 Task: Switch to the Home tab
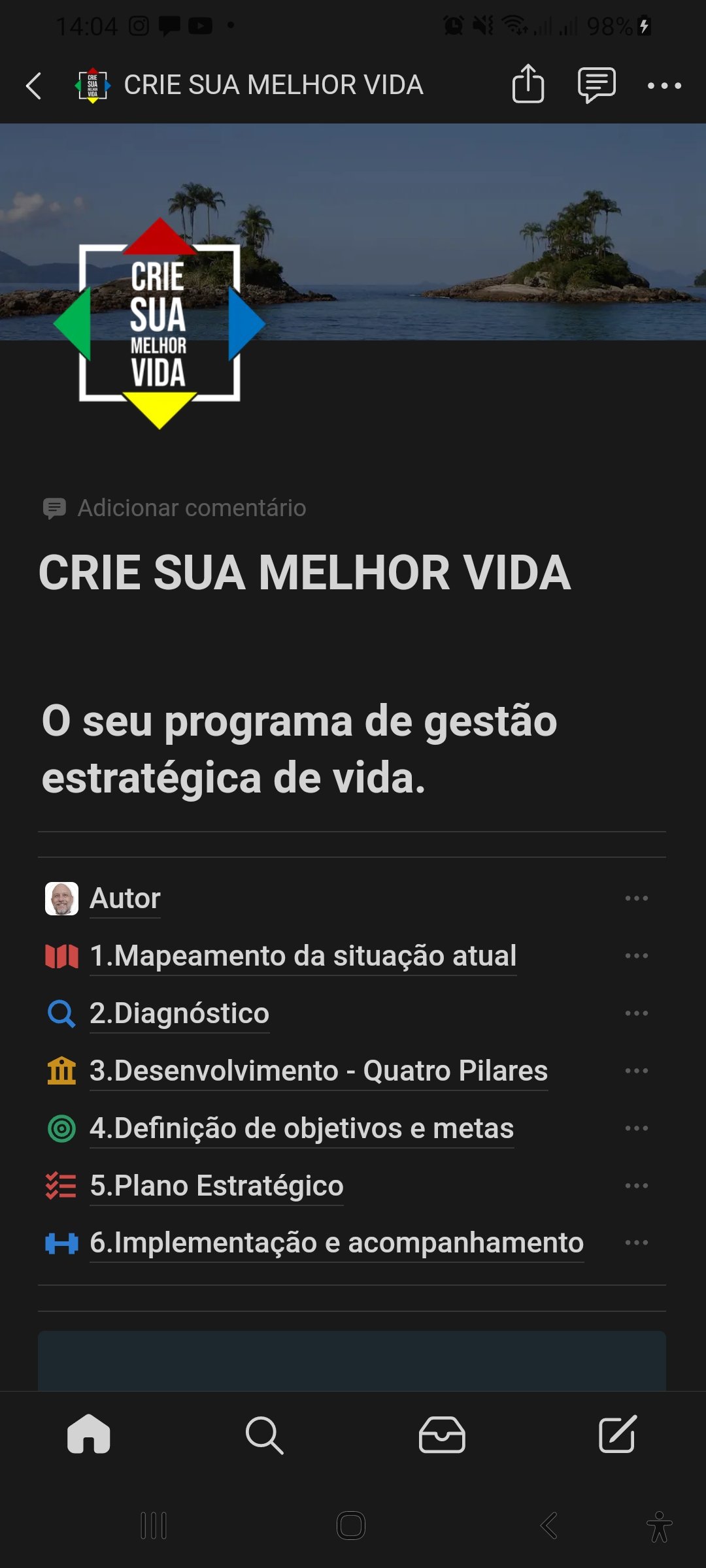pyautogui.click(x=89, y=1434)
